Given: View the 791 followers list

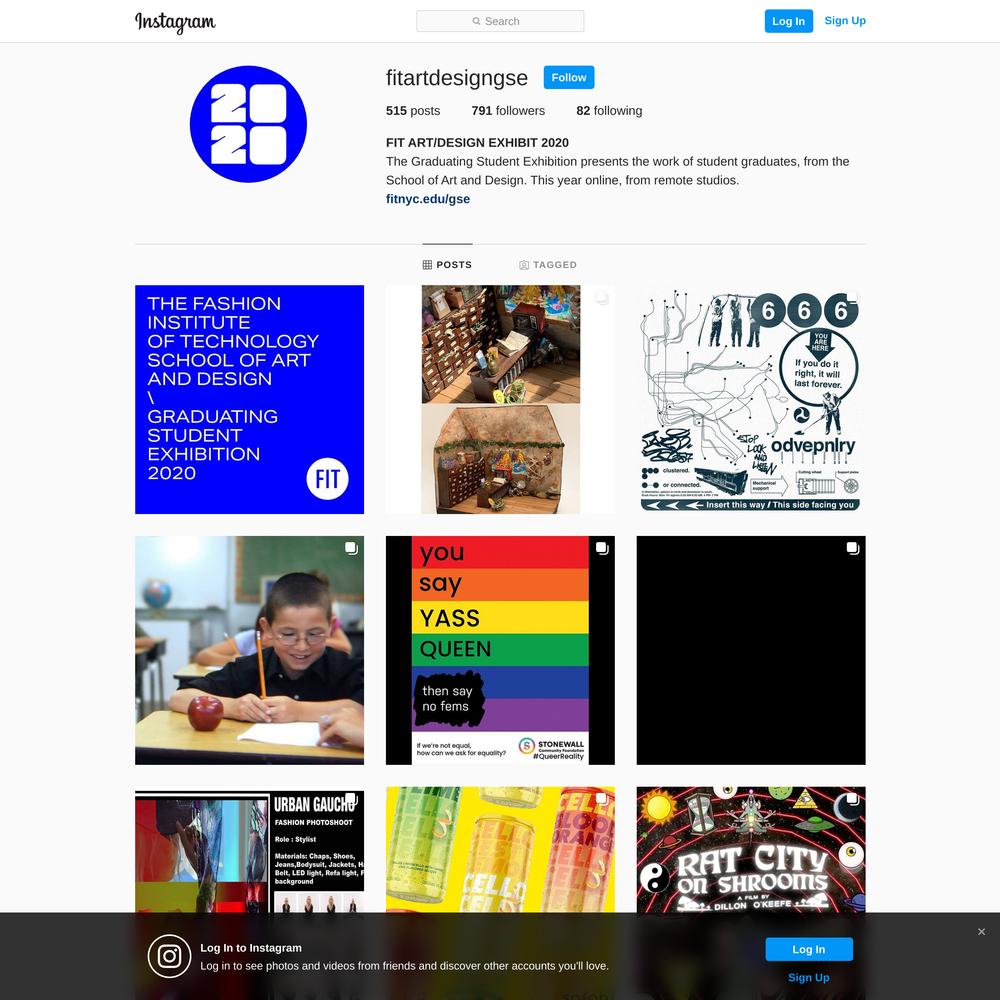Looking at the screenshot, I should point(508,111).
